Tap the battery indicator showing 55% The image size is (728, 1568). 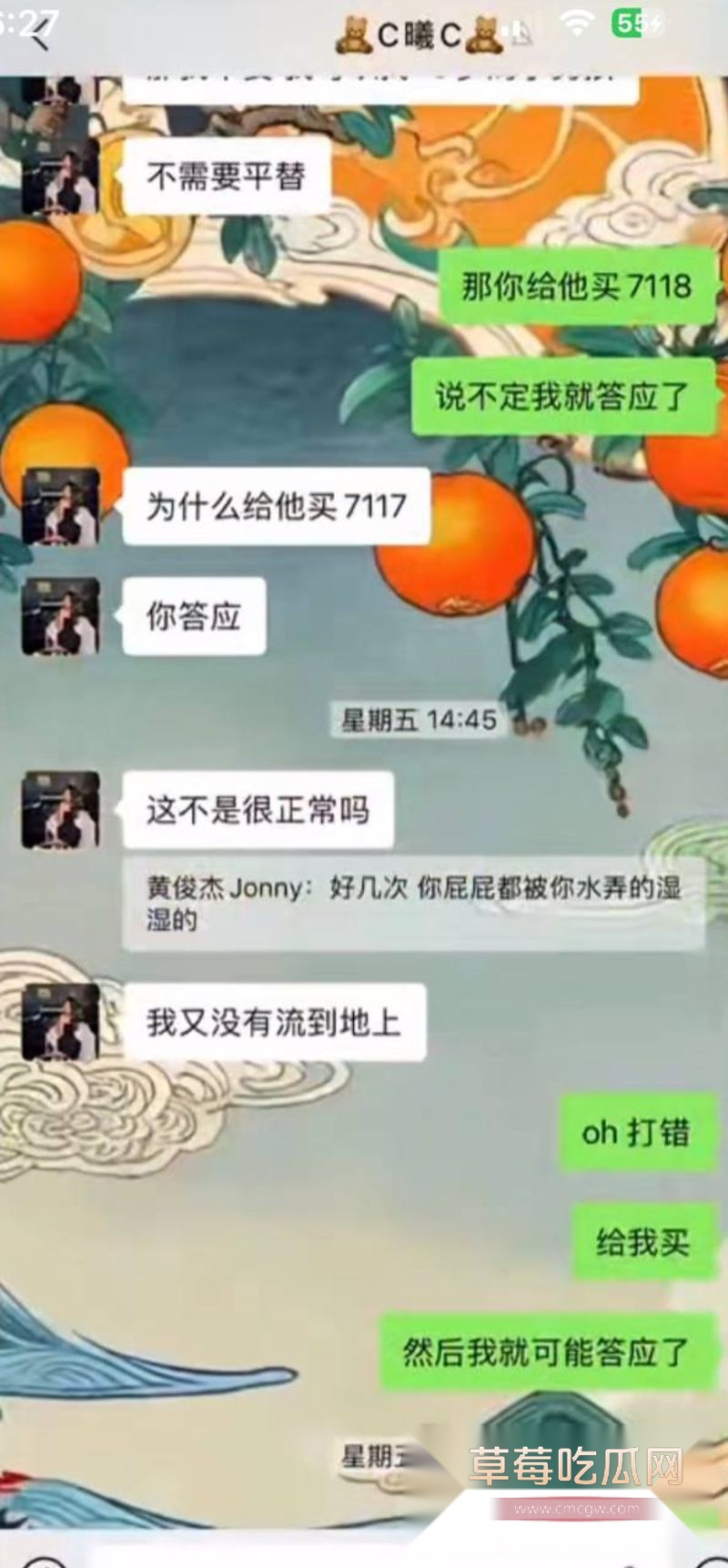(x=637, y=22)
